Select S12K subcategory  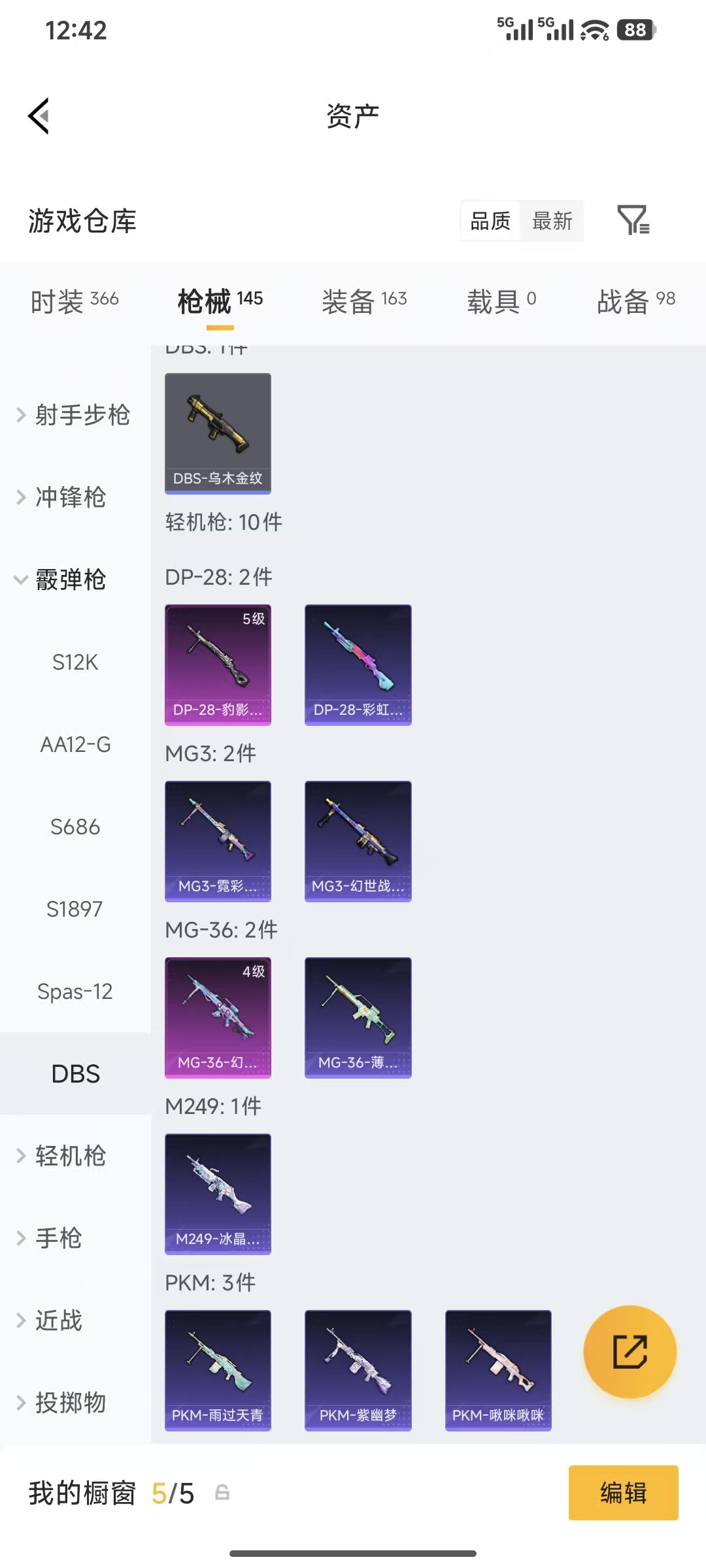[75, 662]
